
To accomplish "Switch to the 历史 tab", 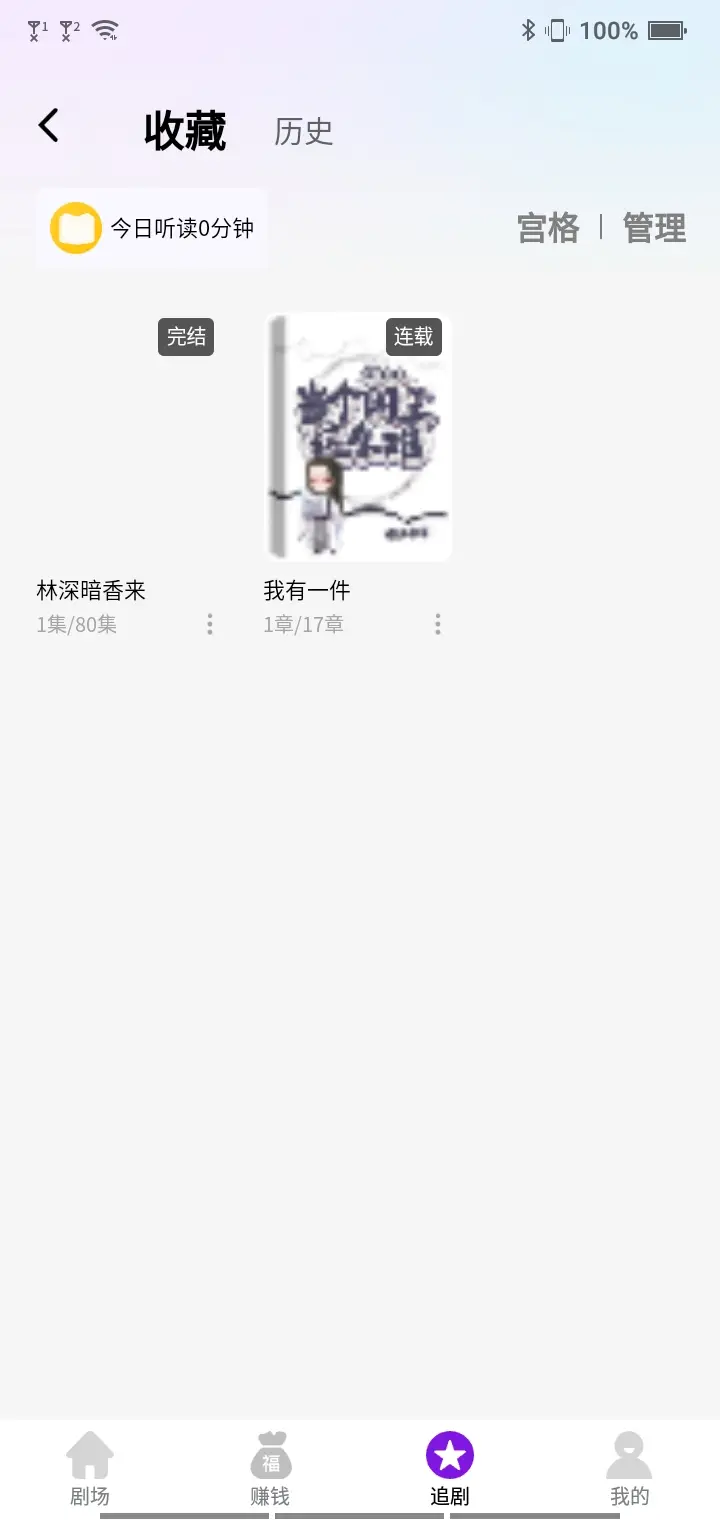I will (303, 131).
